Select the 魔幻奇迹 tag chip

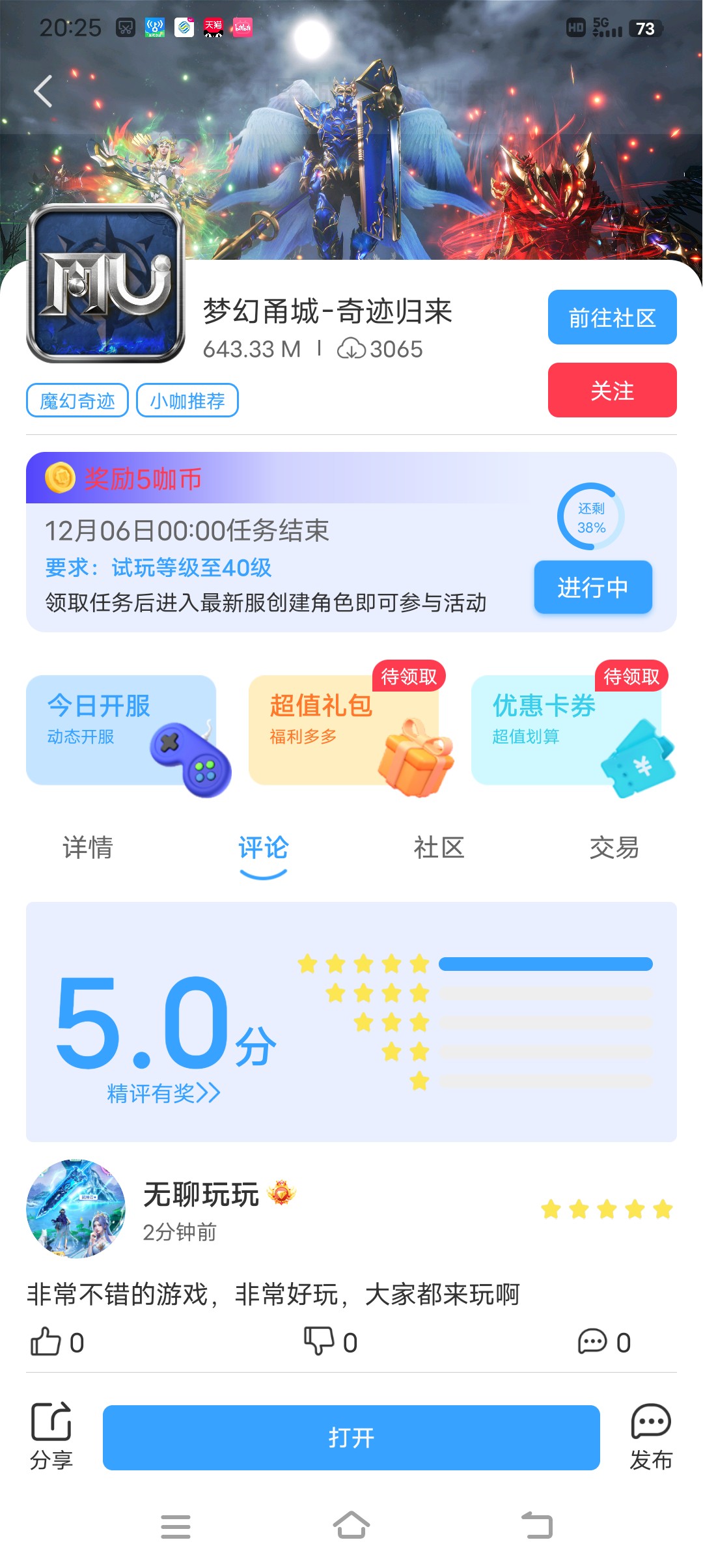pyautogui.click(x=77, y=400)
